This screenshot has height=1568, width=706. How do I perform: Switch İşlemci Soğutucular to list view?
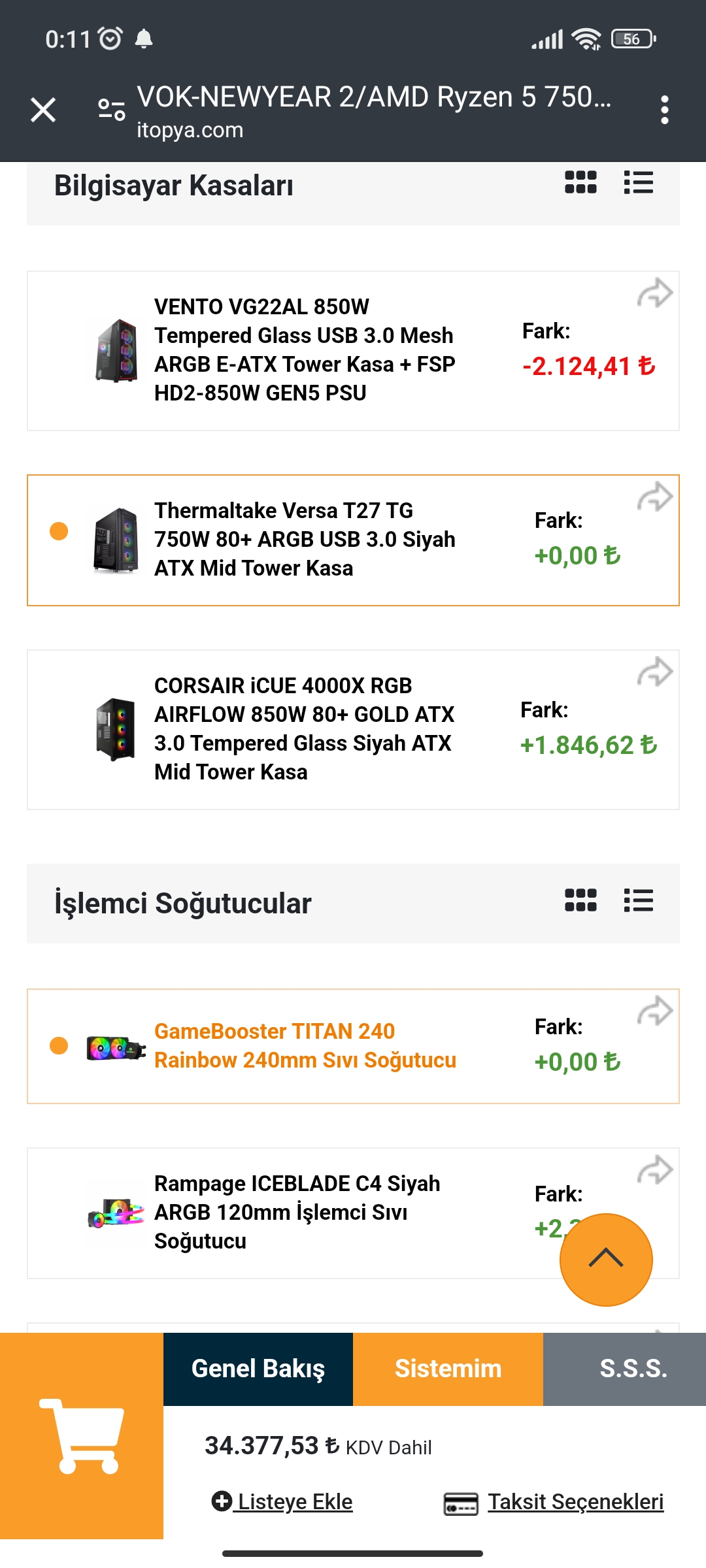click(x=638, y=900)
